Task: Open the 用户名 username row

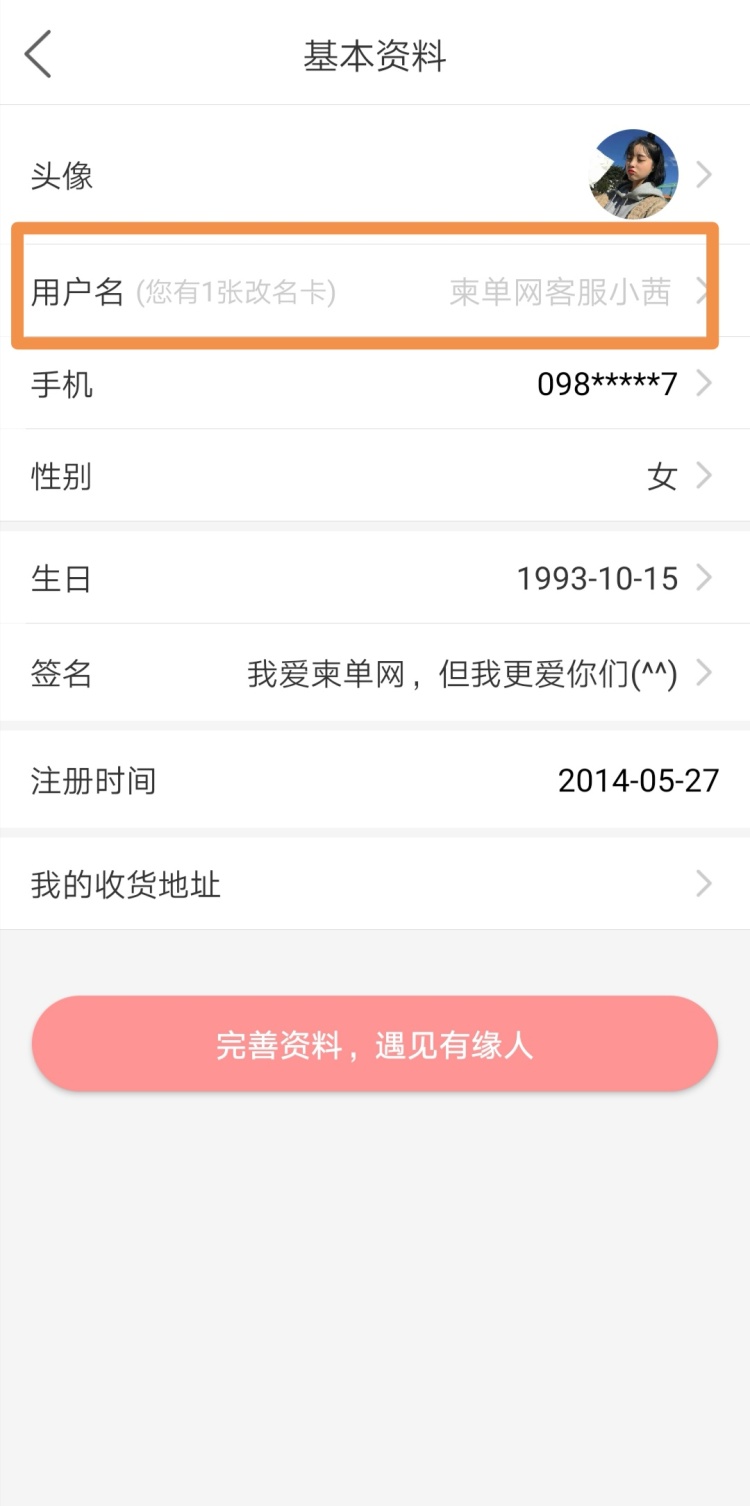Action: coord(375,292)
